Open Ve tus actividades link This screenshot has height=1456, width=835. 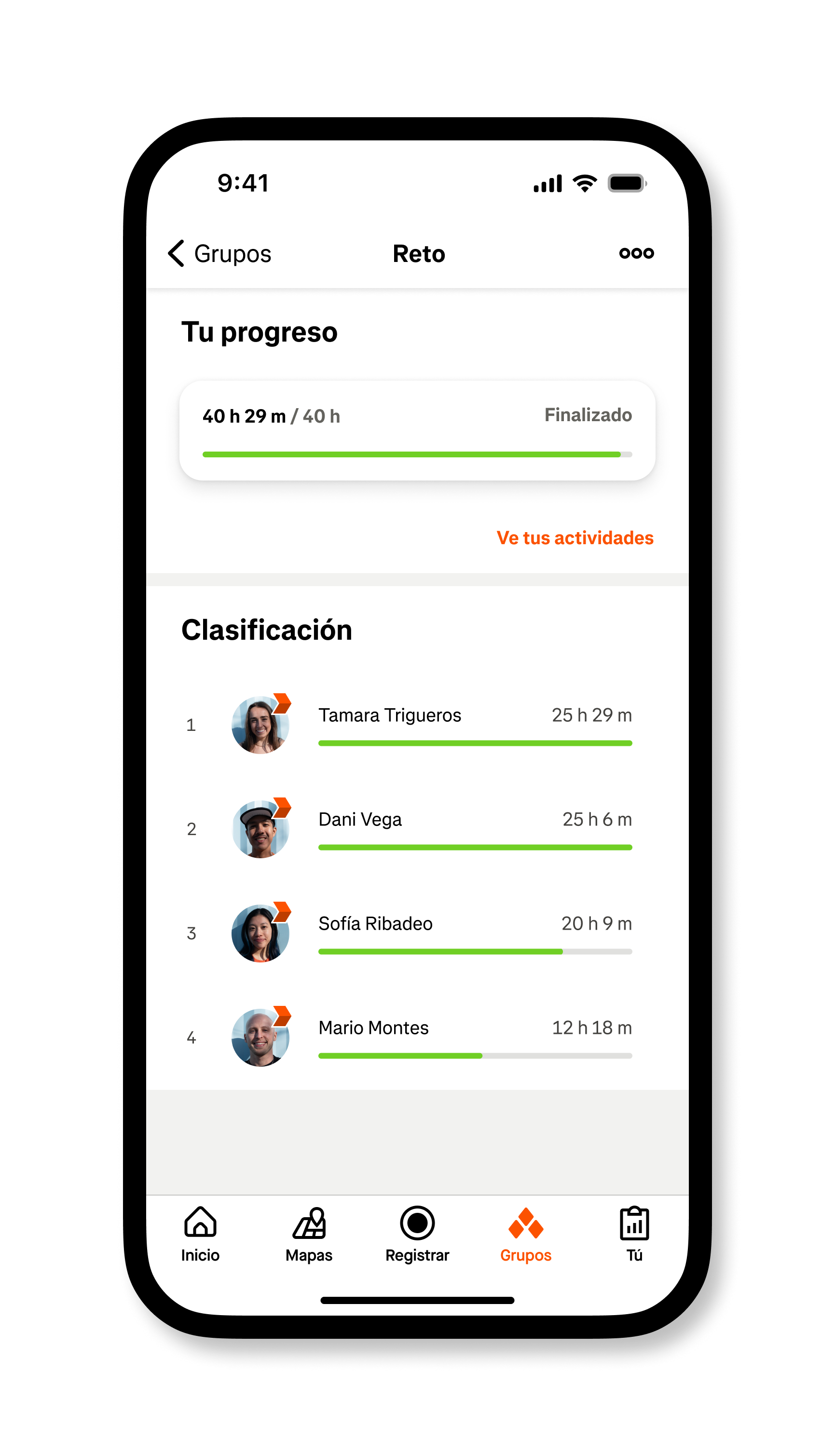coord(575,538)
